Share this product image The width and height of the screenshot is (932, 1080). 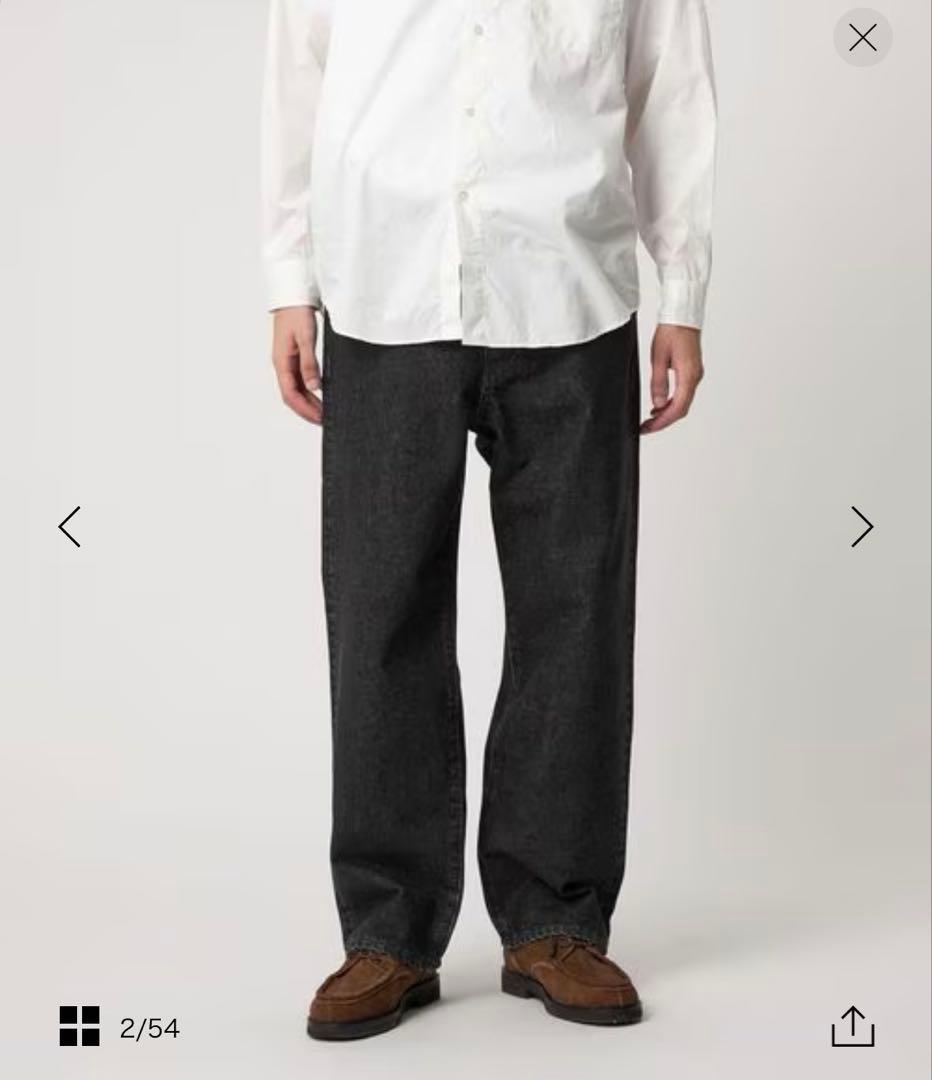click(853, 1026)
